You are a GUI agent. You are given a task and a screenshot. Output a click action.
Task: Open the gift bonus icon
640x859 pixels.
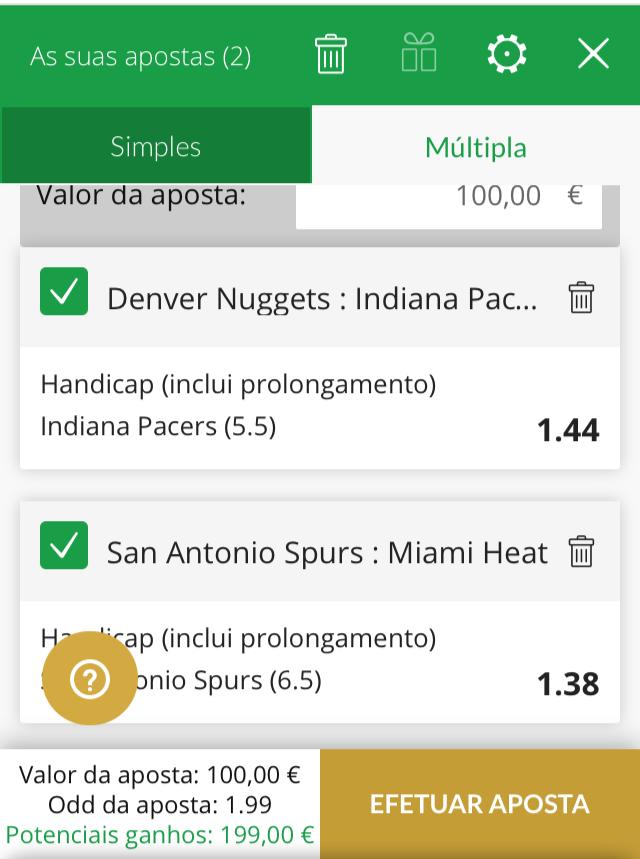(x=419, y=54)
